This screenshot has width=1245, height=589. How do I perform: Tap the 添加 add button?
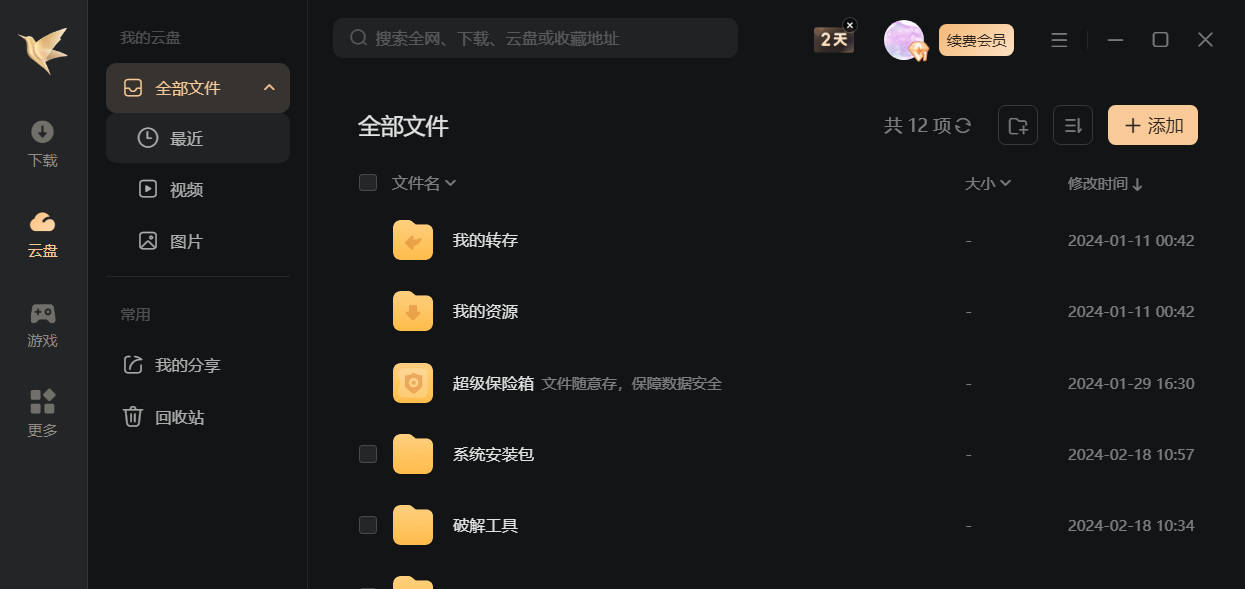pyautogui.click(x=1153, y=125)
